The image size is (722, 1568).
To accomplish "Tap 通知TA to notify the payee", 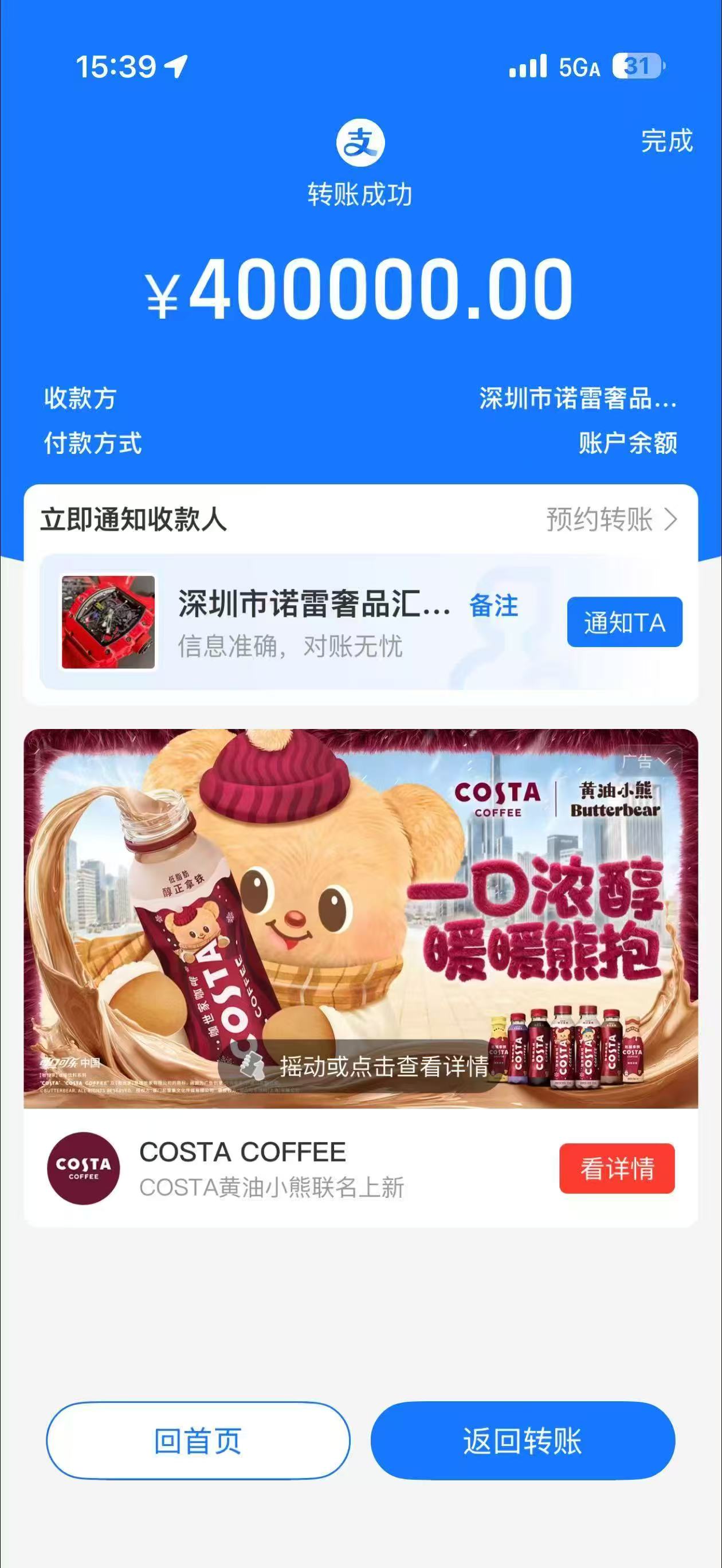I will pos(624,622).
